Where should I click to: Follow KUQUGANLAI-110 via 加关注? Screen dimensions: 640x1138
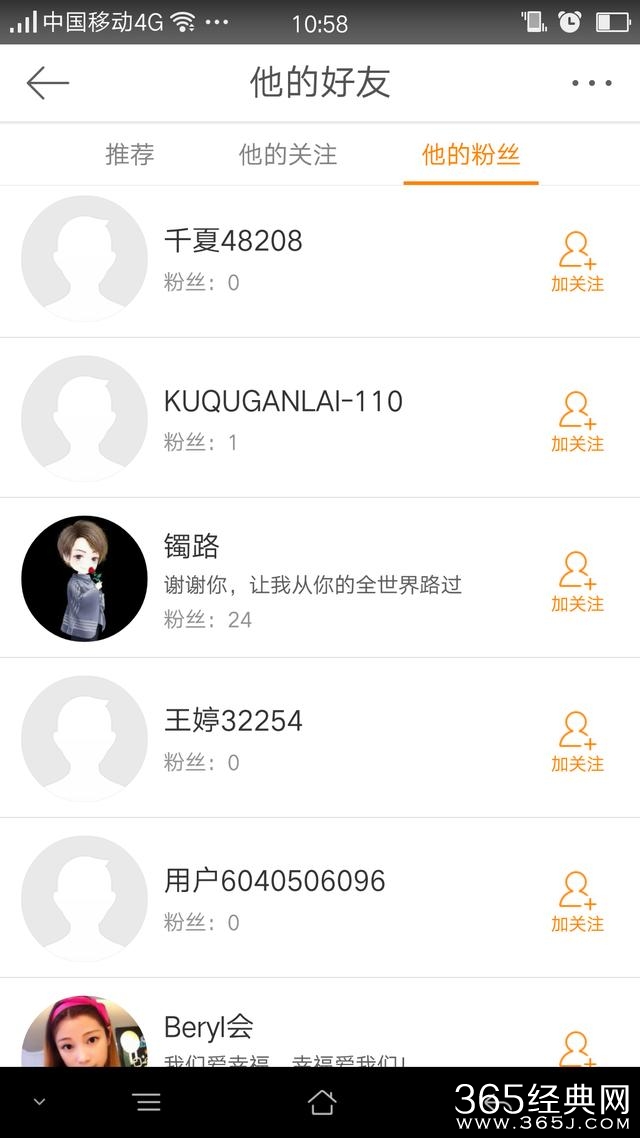577,422
